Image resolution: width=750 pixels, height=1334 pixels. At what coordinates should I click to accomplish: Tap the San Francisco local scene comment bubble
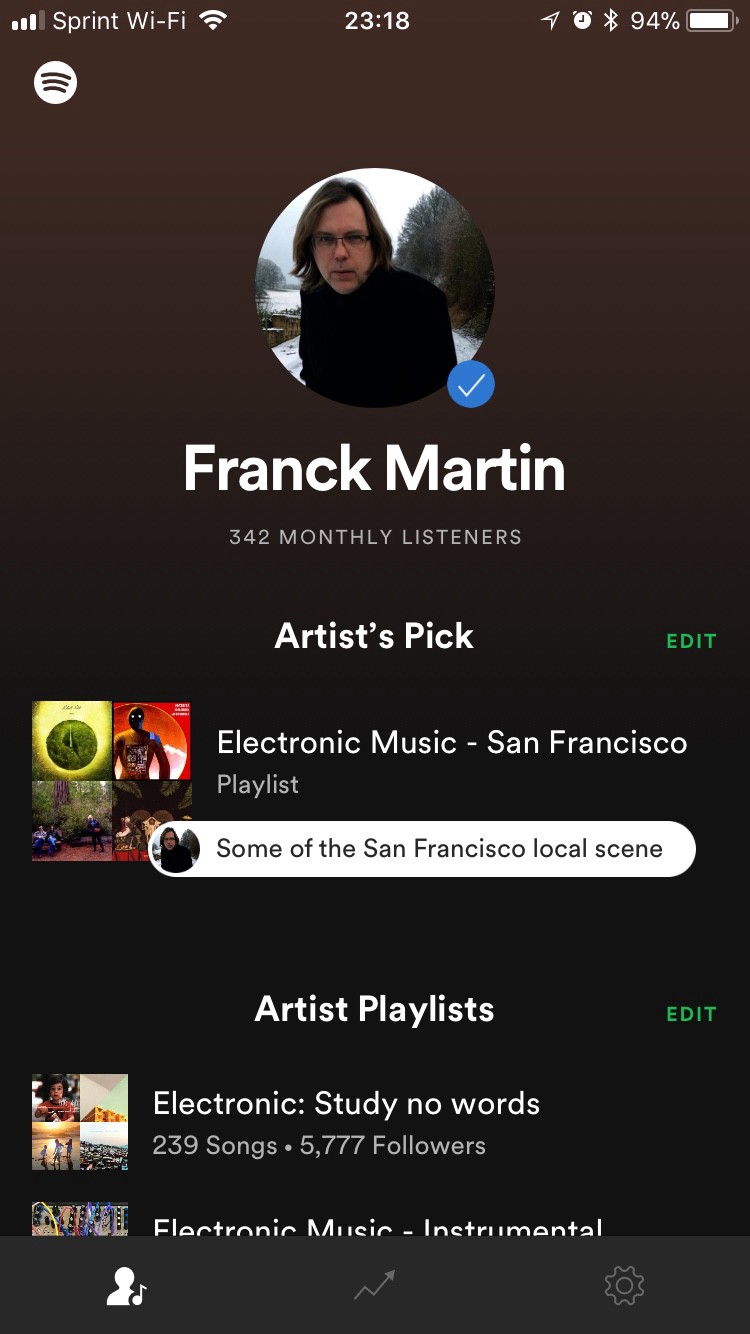[x=438, y=849]
